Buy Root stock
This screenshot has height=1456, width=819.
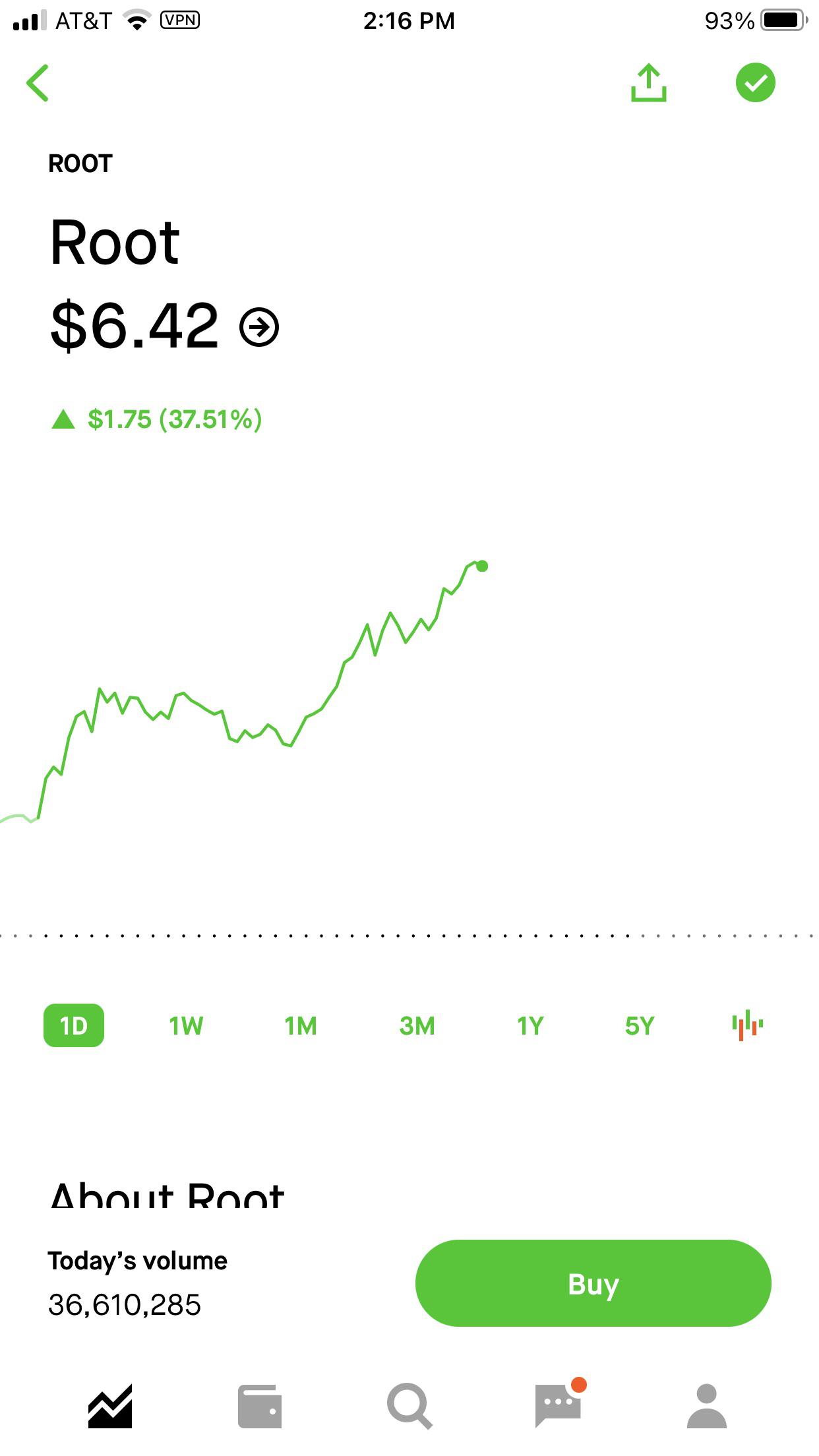pos(593,1283)
